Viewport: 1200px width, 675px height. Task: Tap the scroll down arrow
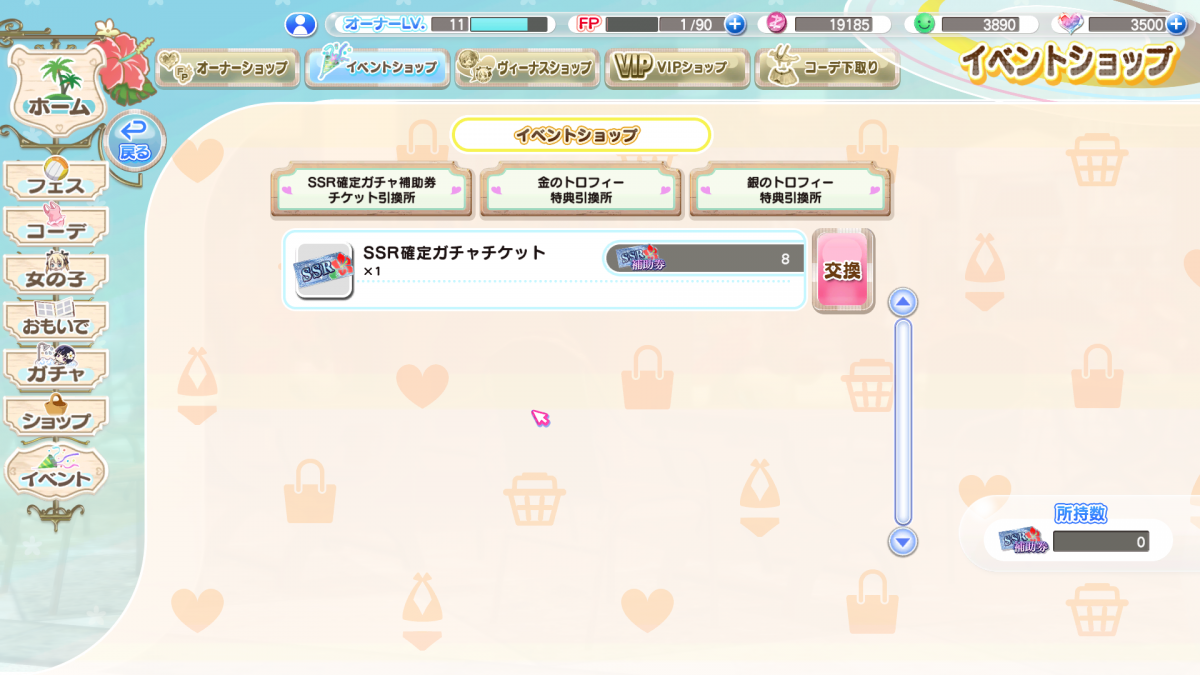903,542
